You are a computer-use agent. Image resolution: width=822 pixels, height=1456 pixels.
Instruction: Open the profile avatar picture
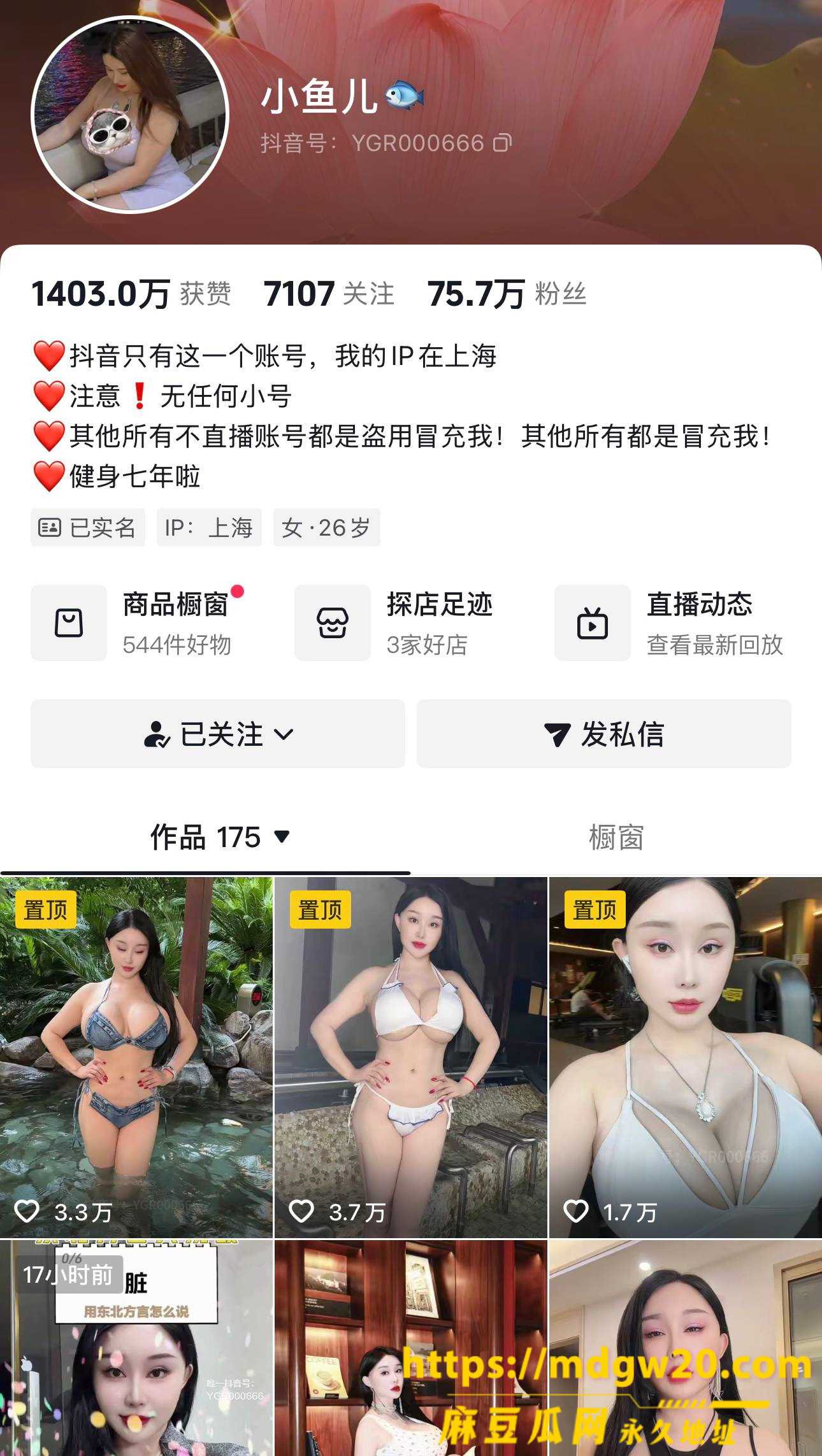(x=130, y=115)
